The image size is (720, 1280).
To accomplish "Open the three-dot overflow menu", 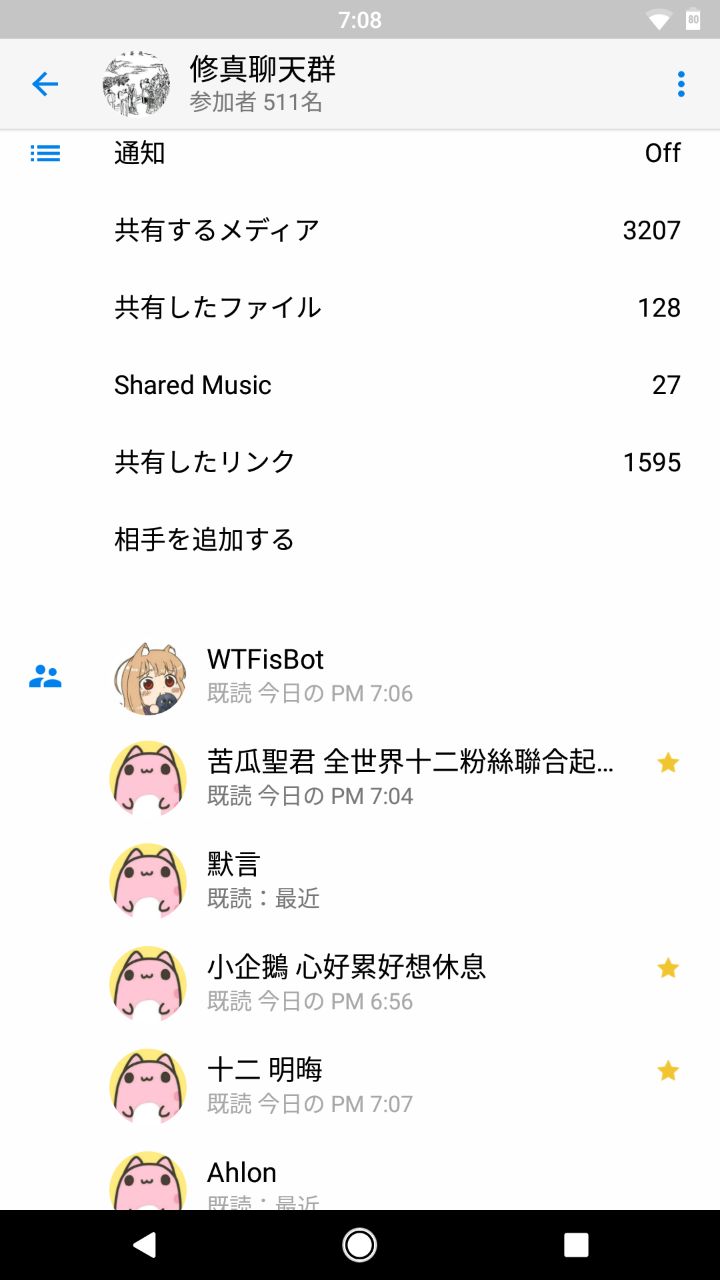I will tap(681, 84).
